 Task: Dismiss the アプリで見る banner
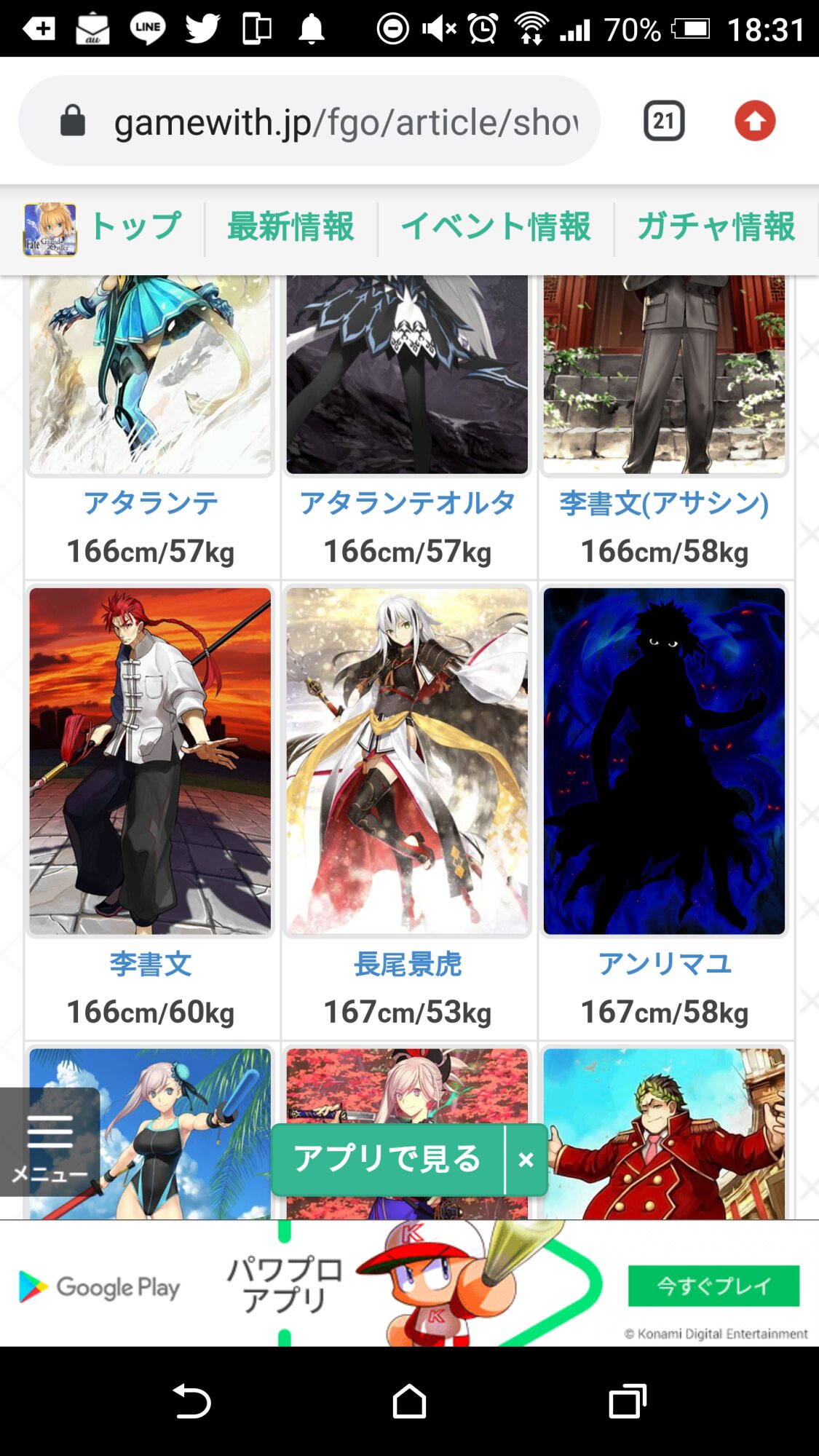pyautogui.click(x=526, y=1160)
